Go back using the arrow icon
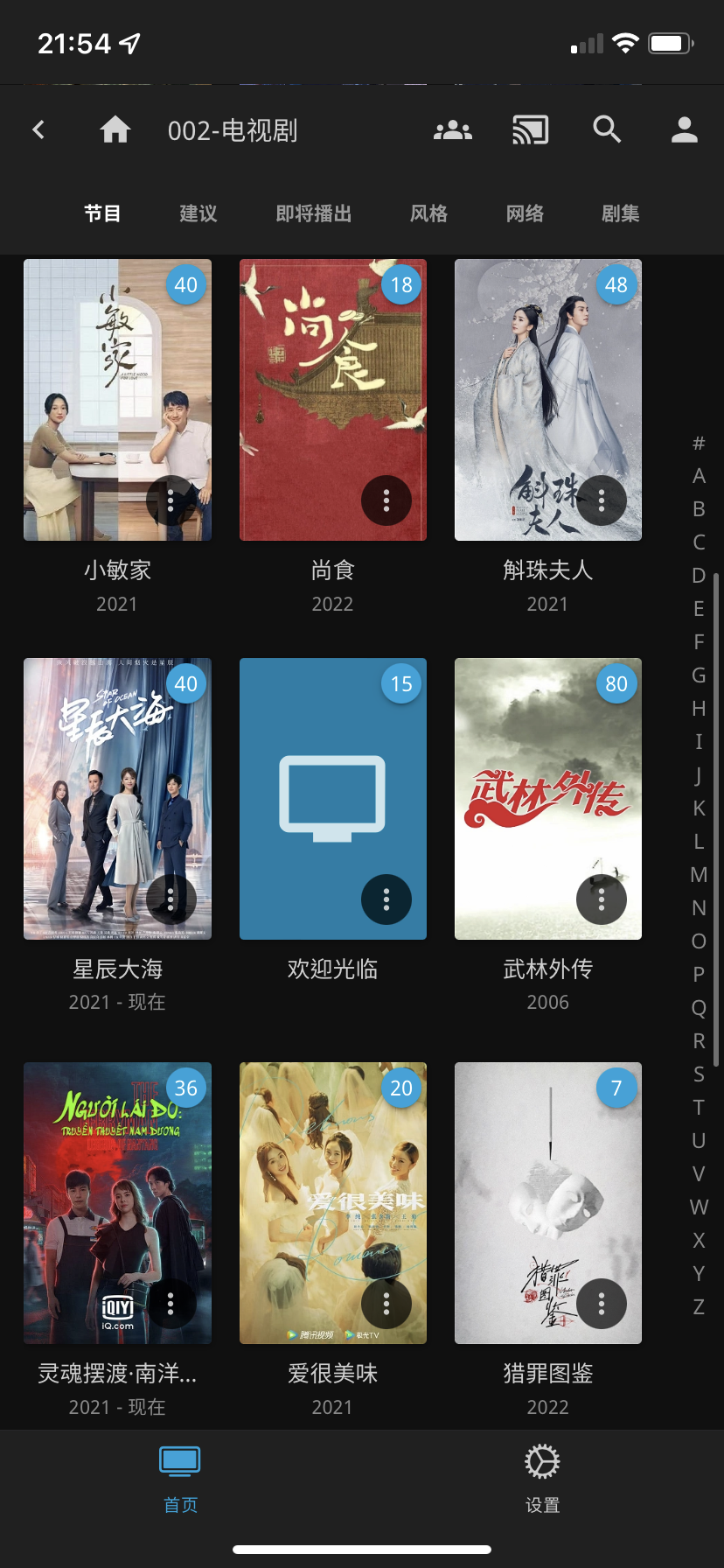The width and height of the screenshot is (724, 1568). [38, 130]
